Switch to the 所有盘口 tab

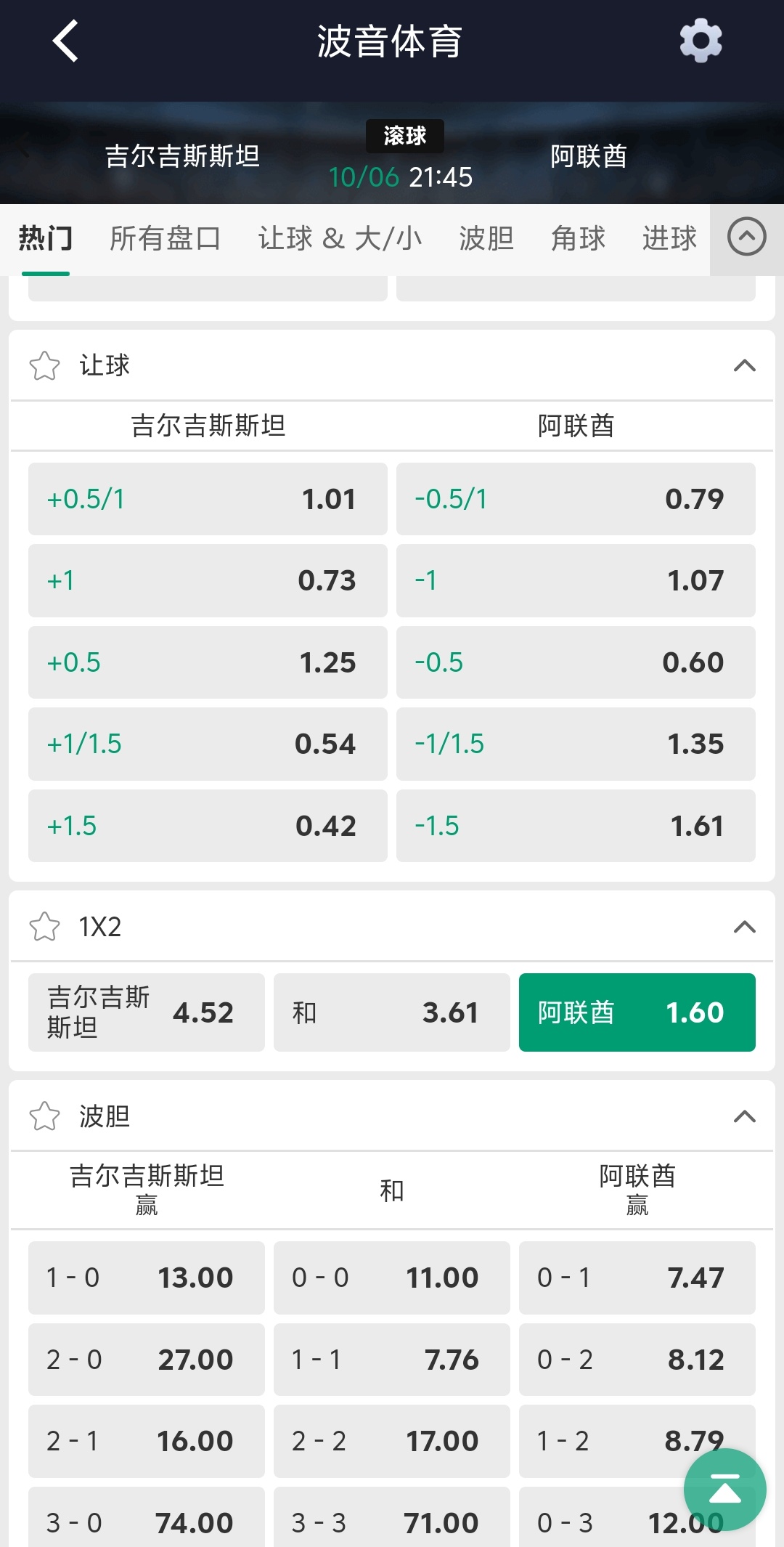coord(166,238)
